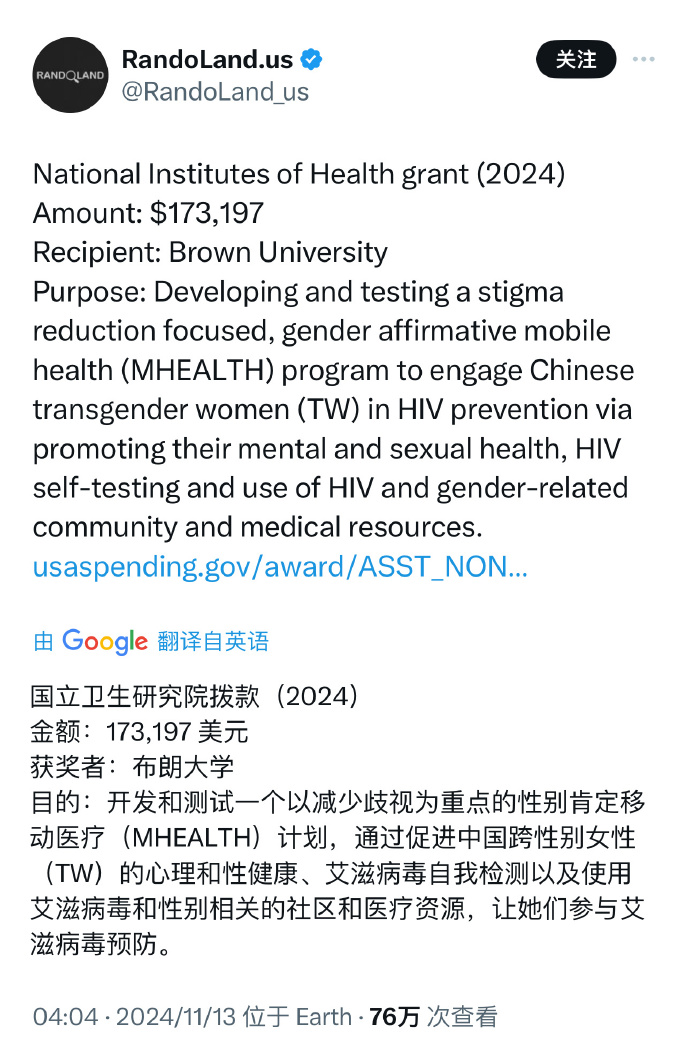Screen dimensions: 690x1052
Task: Tap the 翻译自英语 translation link
Action: tap(213, 641)
